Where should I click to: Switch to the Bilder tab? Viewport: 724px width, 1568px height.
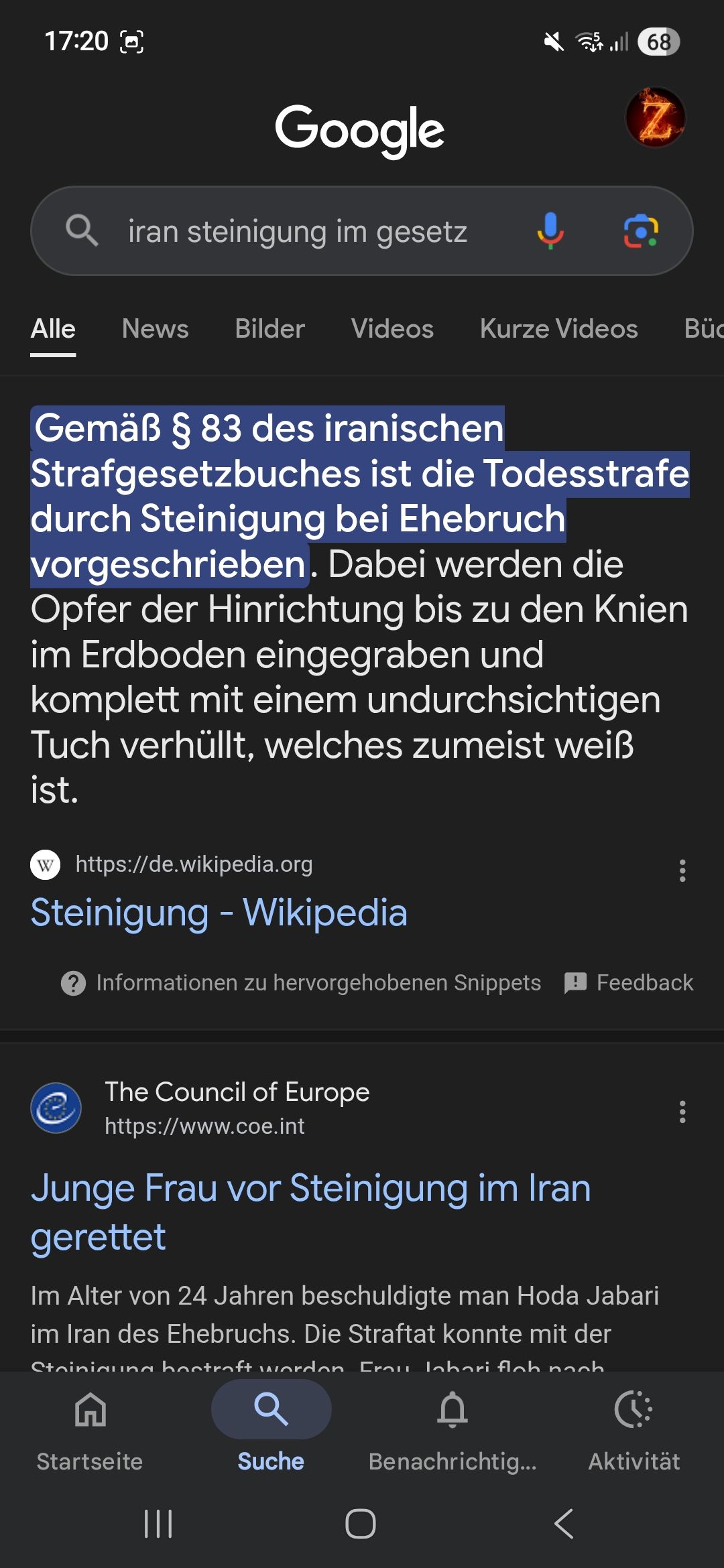pyautogui.click(x=269, y=329)
